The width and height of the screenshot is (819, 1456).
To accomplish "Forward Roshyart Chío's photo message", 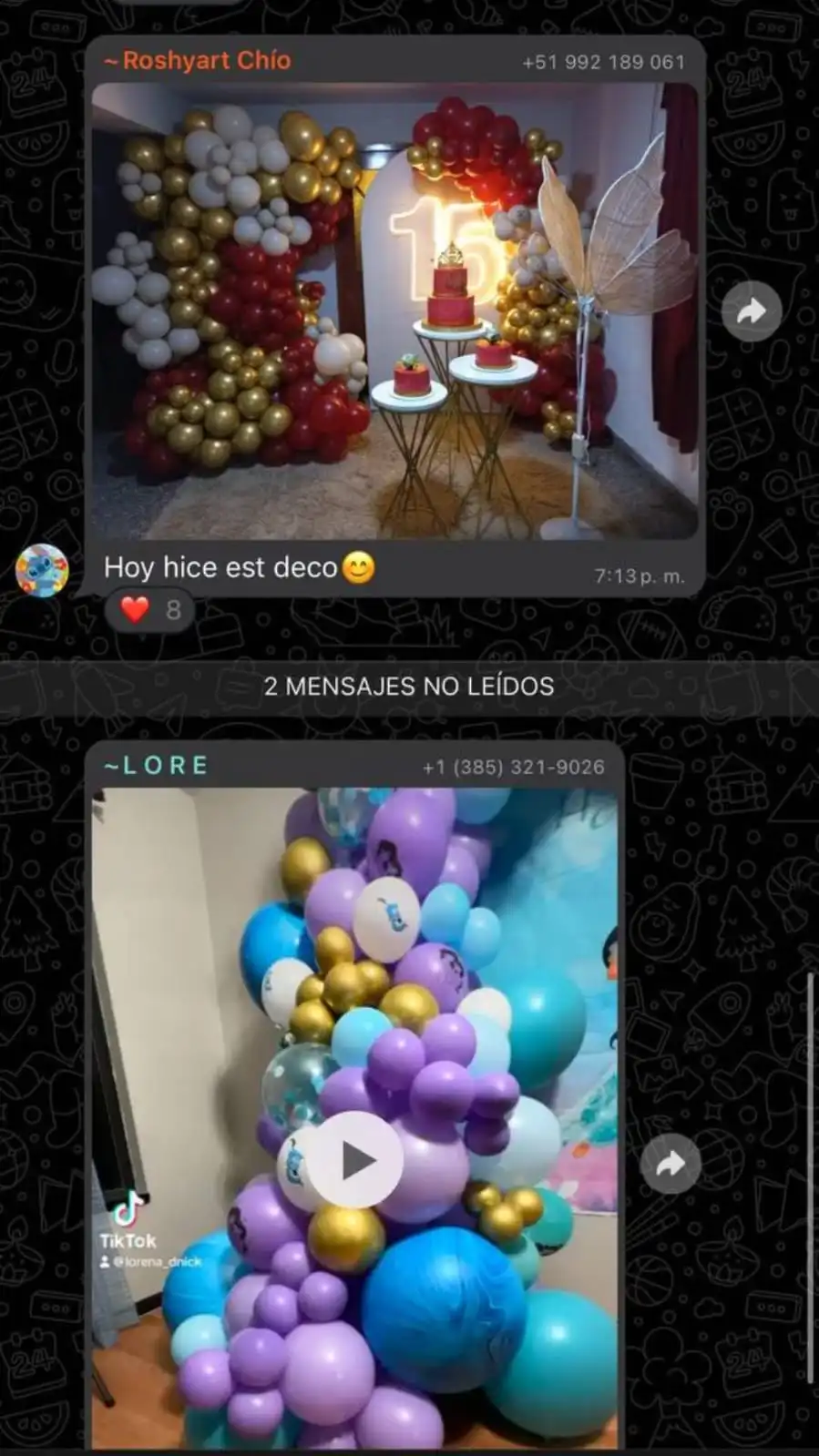I will point(751,312).
